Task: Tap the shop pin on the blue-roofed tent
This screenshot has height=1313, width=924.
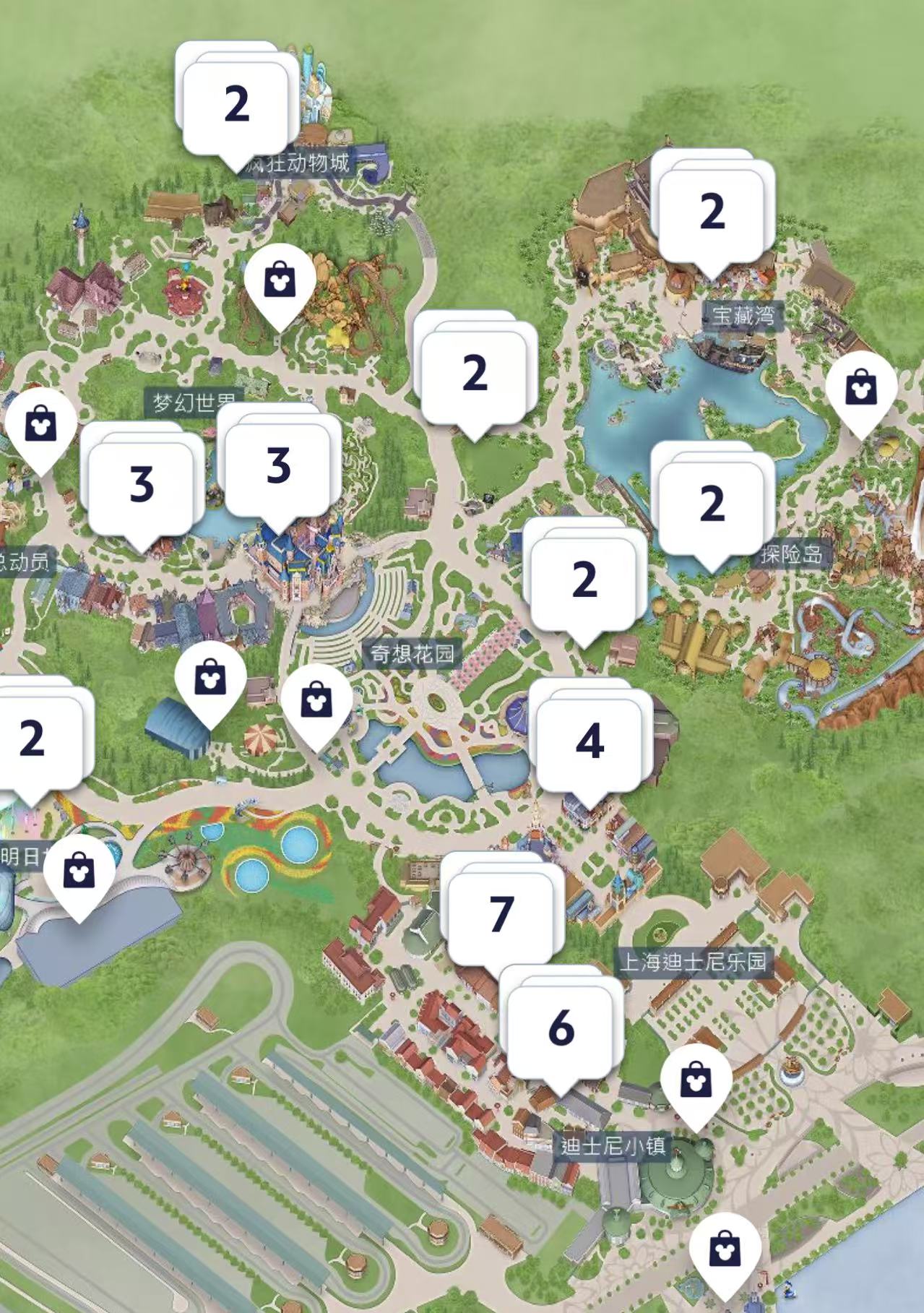Action: (x=210, y=677)
